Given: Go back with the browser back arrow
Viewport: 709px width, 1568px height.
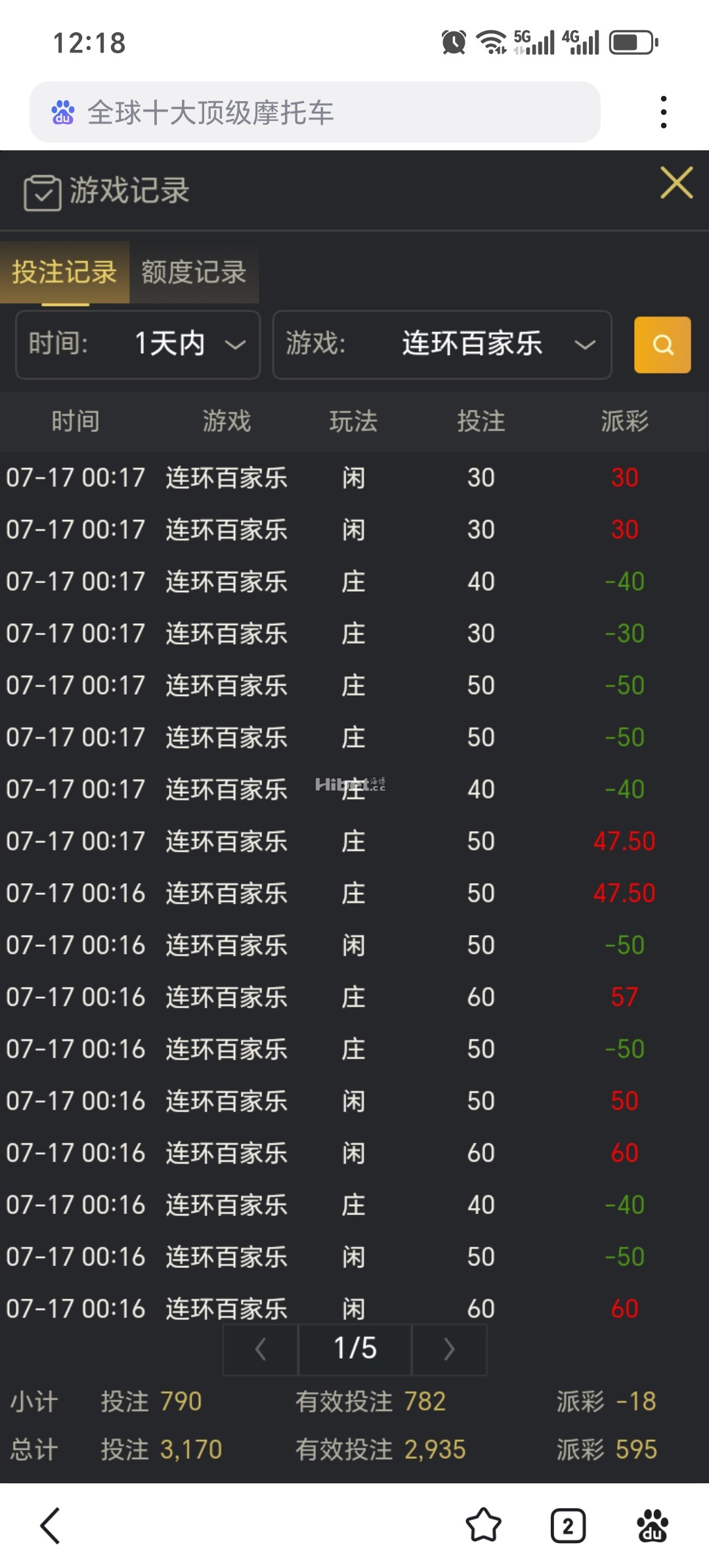Looking at the screenshot, I should (51, 1525).
